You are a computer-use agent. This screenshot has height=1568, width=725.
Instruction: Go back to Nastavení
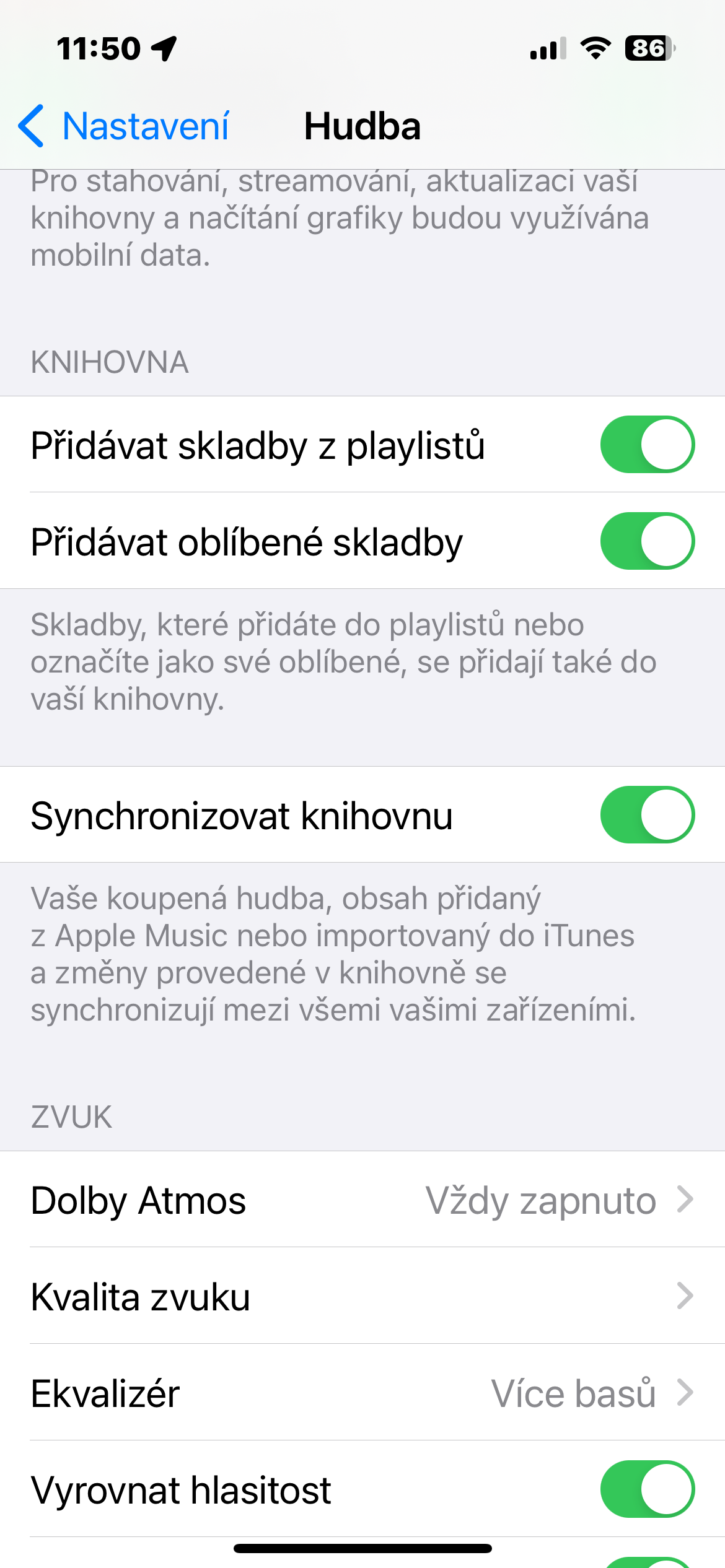pyautogui.click(x=124, y=126)
